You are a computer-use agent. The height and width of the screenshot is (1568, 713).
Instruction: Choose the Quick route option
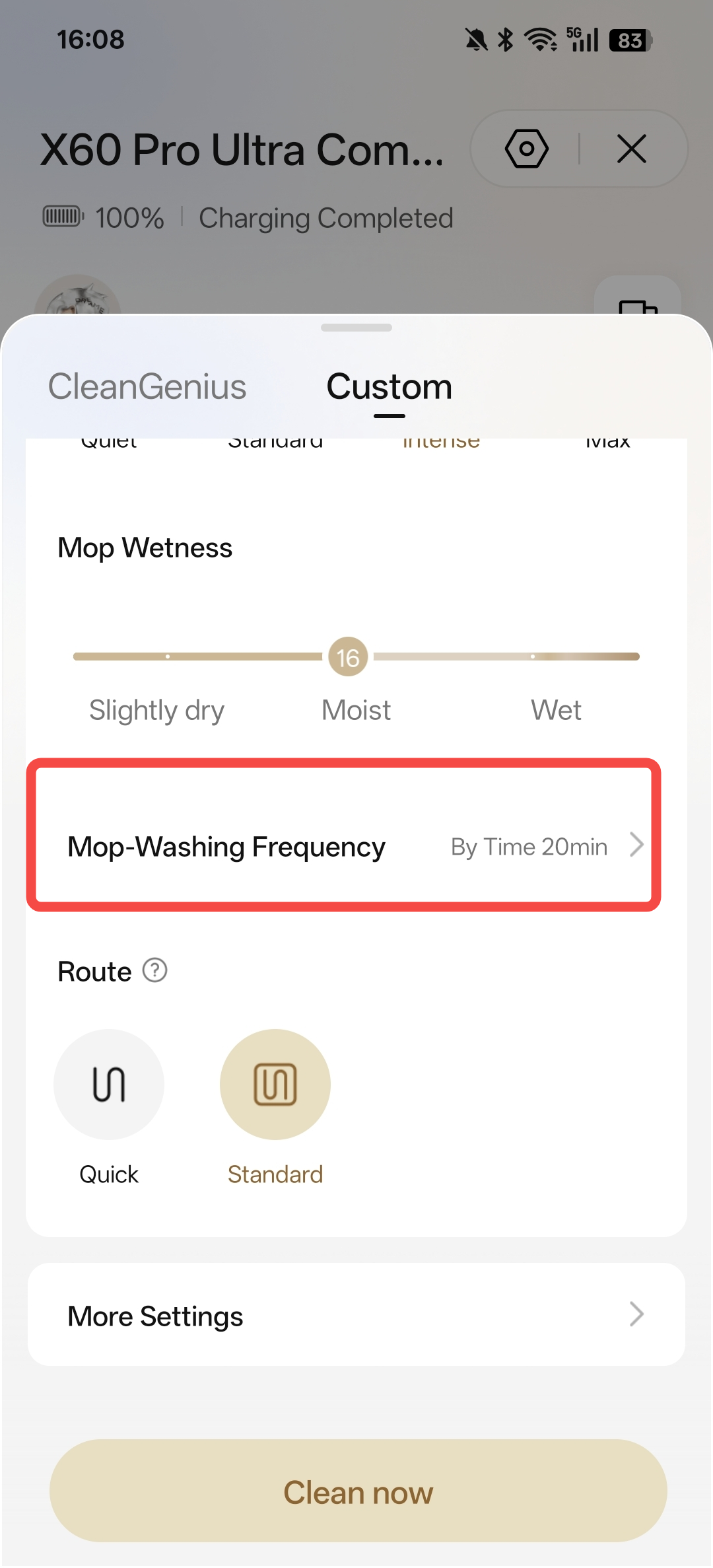click(109, 1084)
